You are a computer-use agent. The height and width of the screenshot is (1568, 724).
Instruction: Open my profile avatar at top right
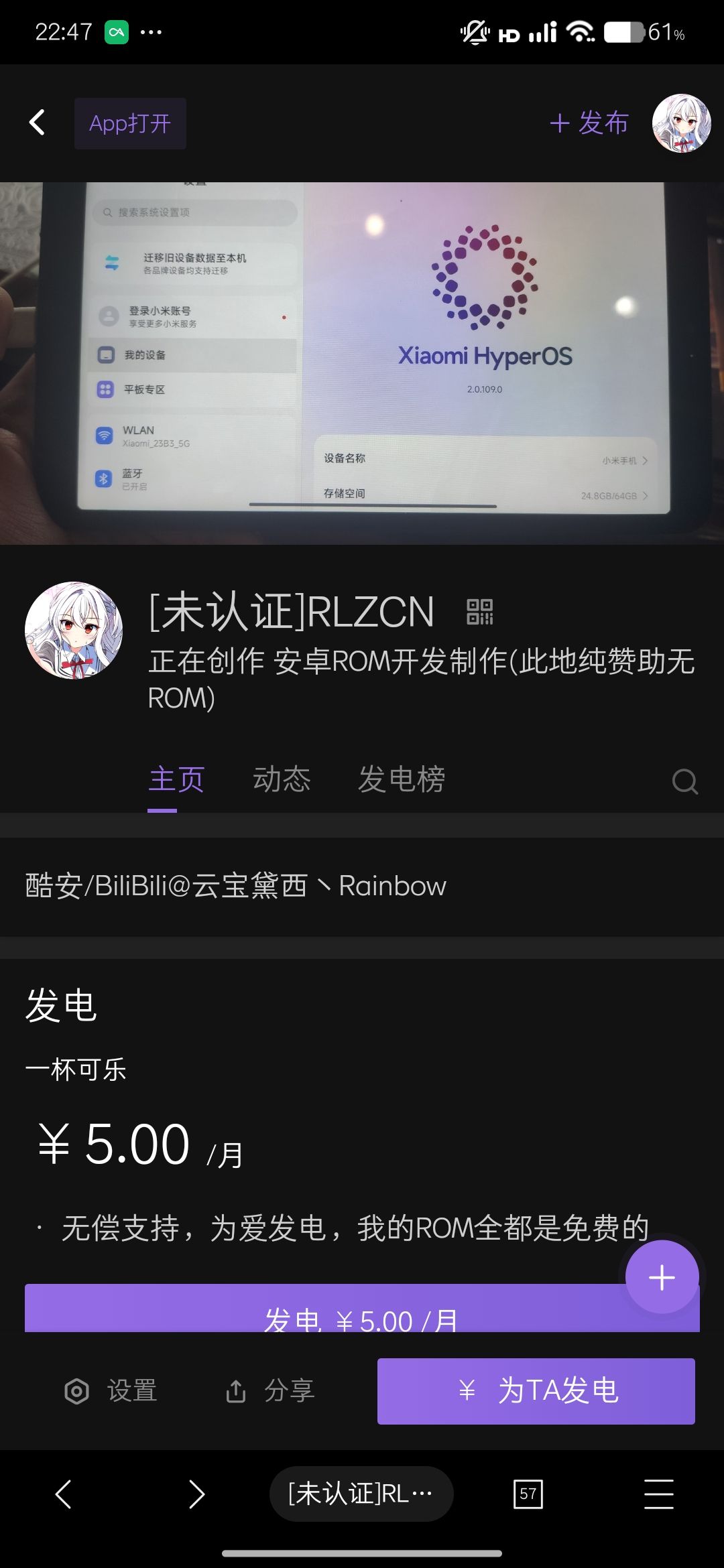(x=682, y=123)
